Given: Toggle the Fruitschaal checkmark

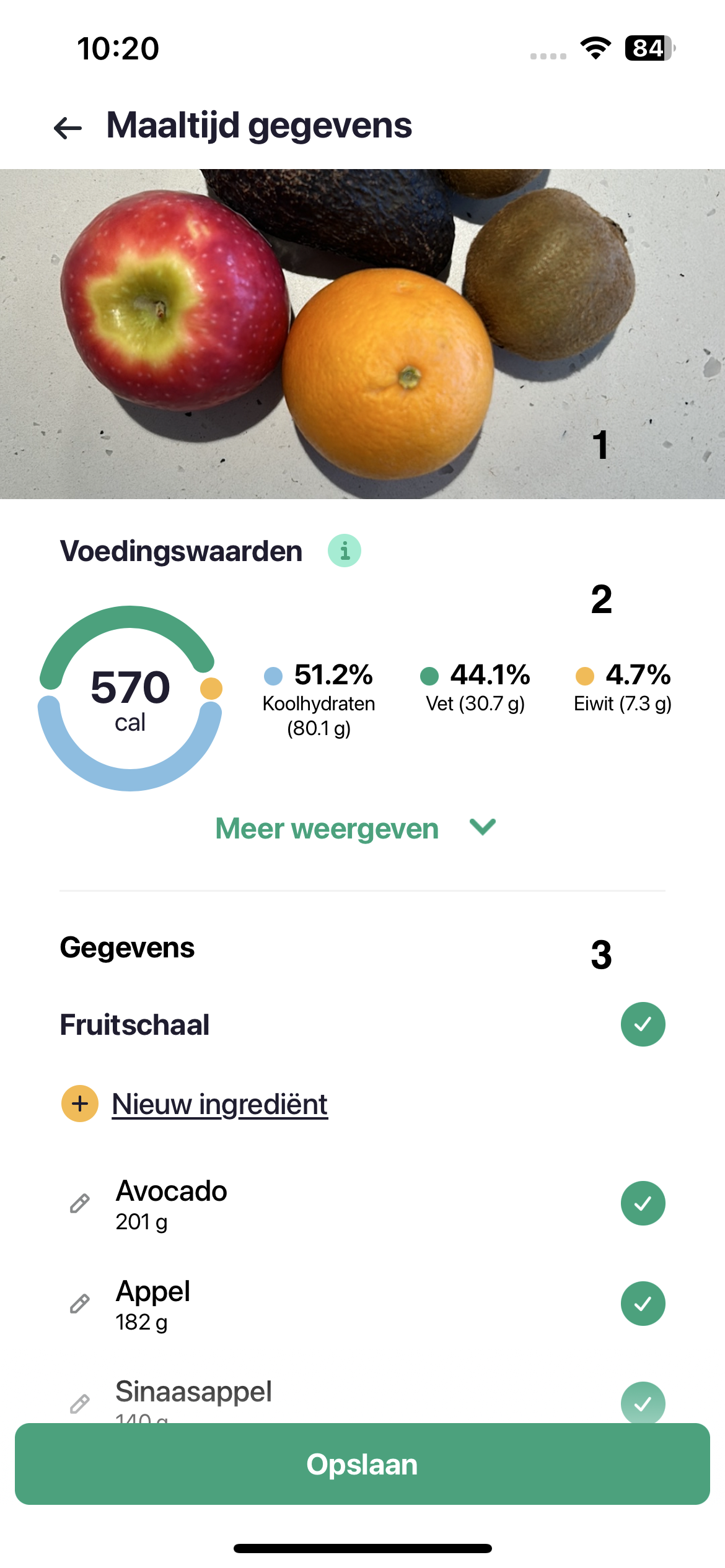Looking at the screenshot, I should pyautogui.click(x=643, y=1024).
